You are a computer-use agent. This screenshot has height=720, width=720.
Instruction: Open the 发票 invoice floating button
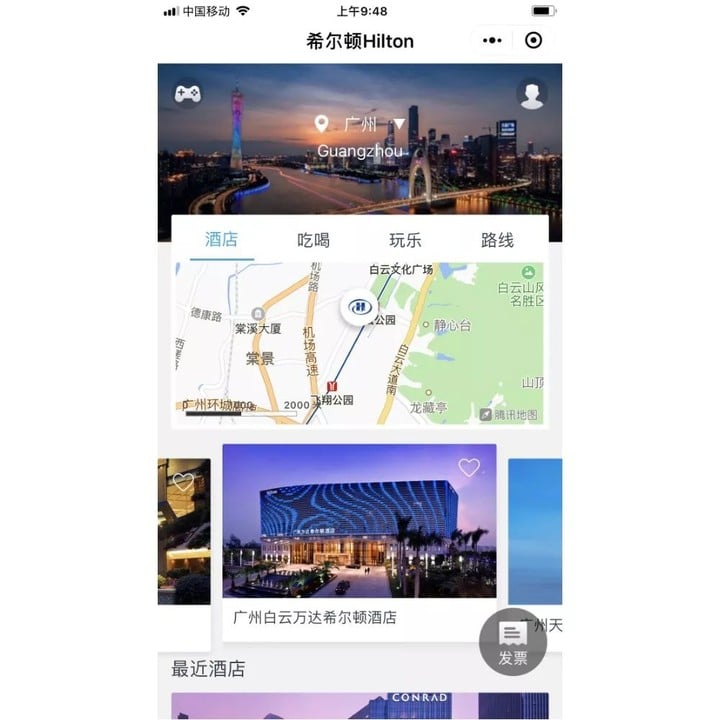coord(513,641)
